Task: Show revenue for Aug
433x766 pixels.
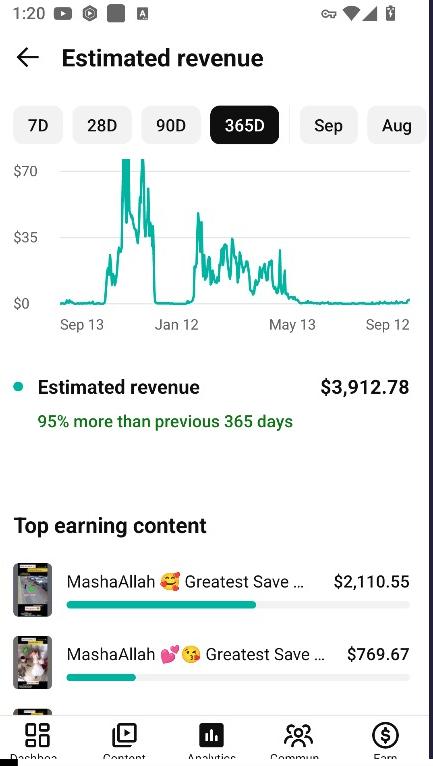Action: [x=396, y=125]
